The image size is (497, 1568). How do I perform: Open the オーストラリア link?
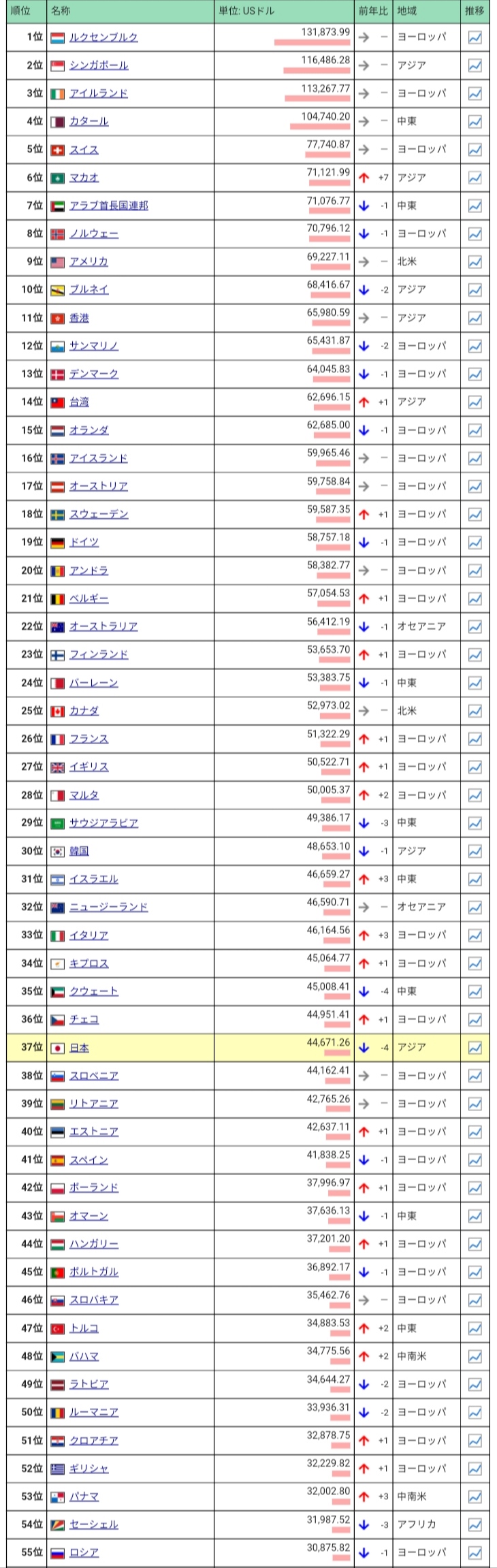tap(103, 626)
